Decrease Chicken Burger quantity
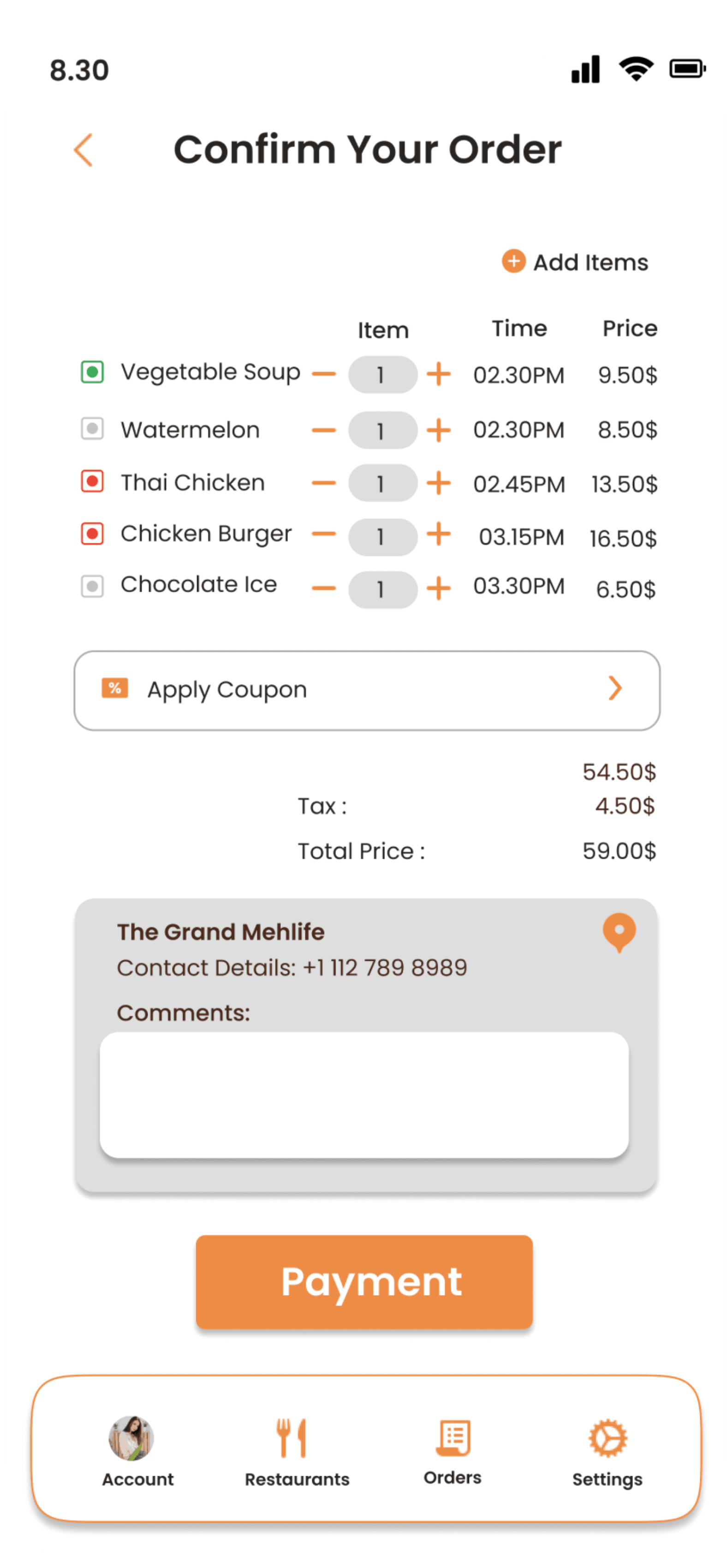Viewport: 727px width, 1568px height. [x=324, y=534]
